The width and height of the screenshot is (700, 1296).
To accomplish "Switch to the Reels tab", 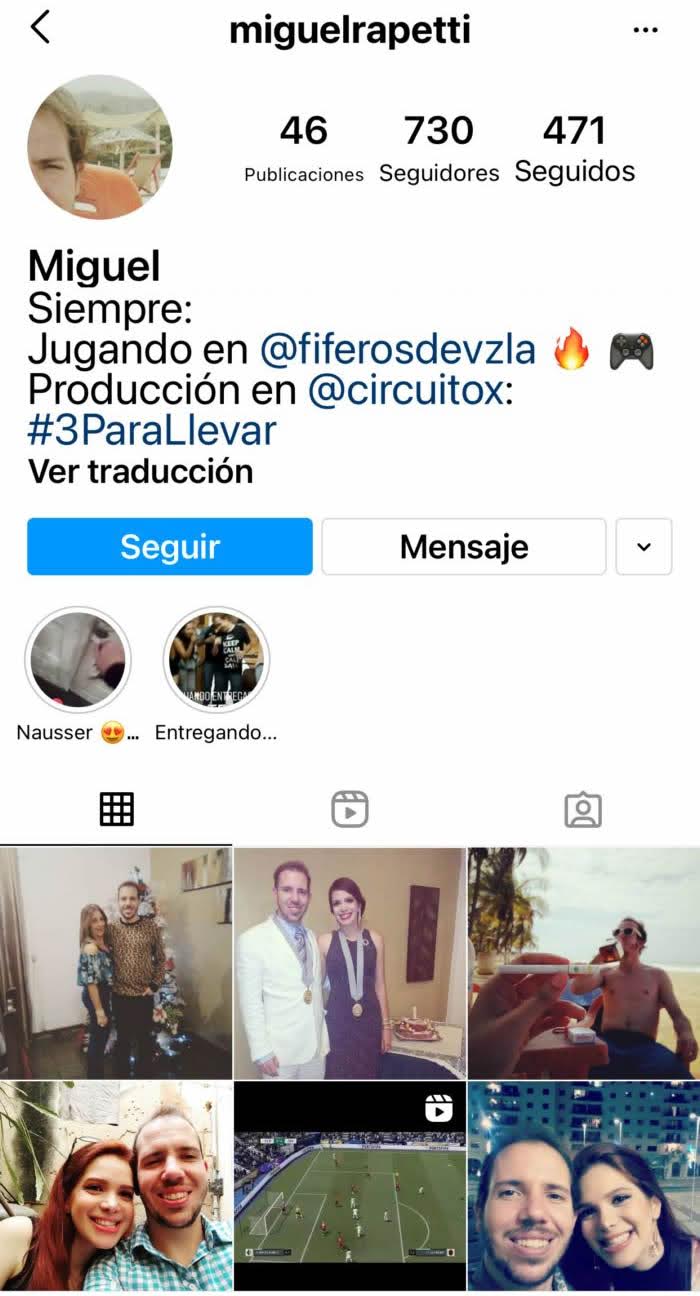I will click(350, 809).
